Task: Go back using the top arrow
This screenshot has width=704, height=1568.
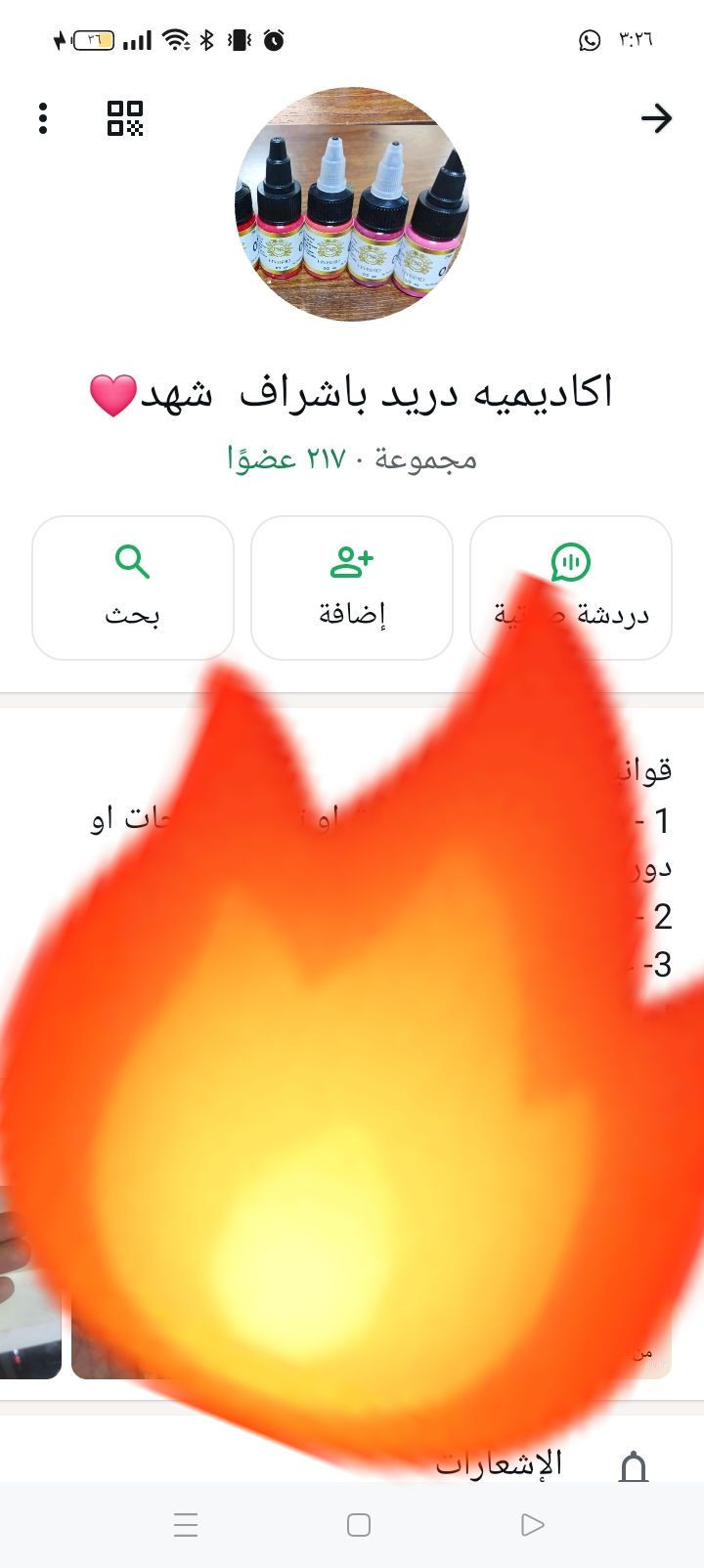Action: click(656, 119)
